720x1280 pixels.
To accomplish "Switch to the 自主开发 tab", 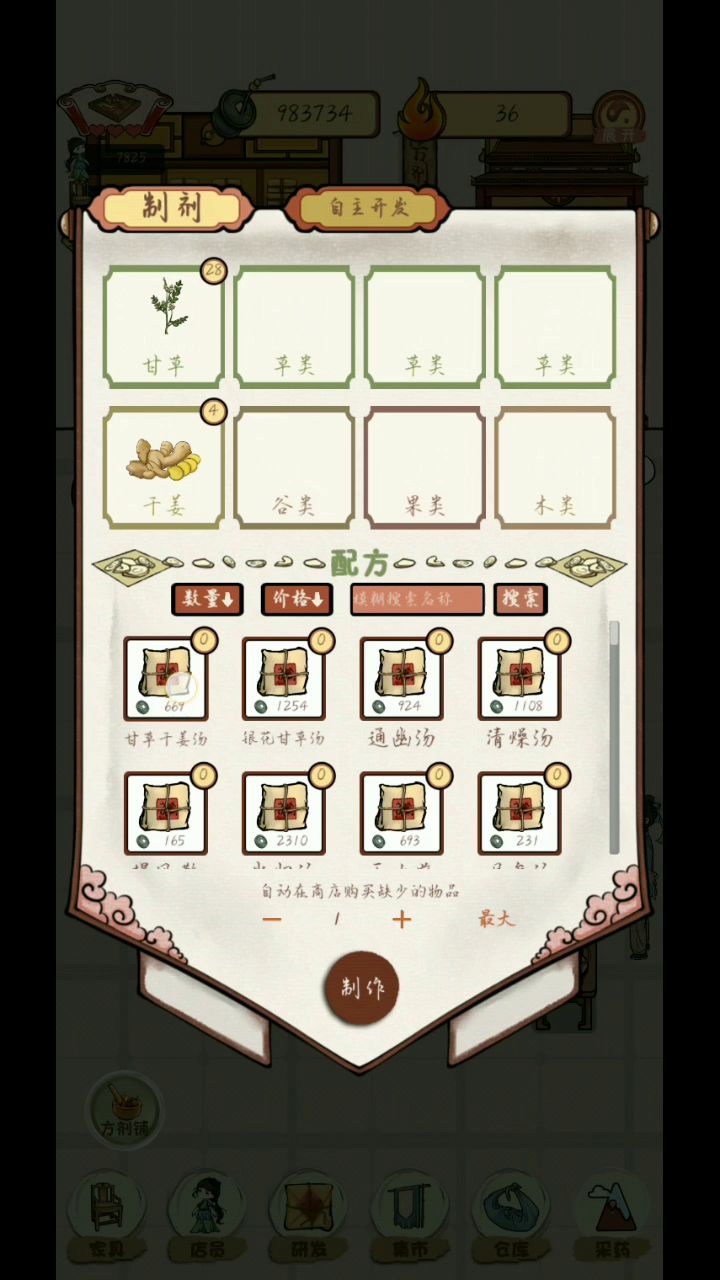I will [369, 208].
